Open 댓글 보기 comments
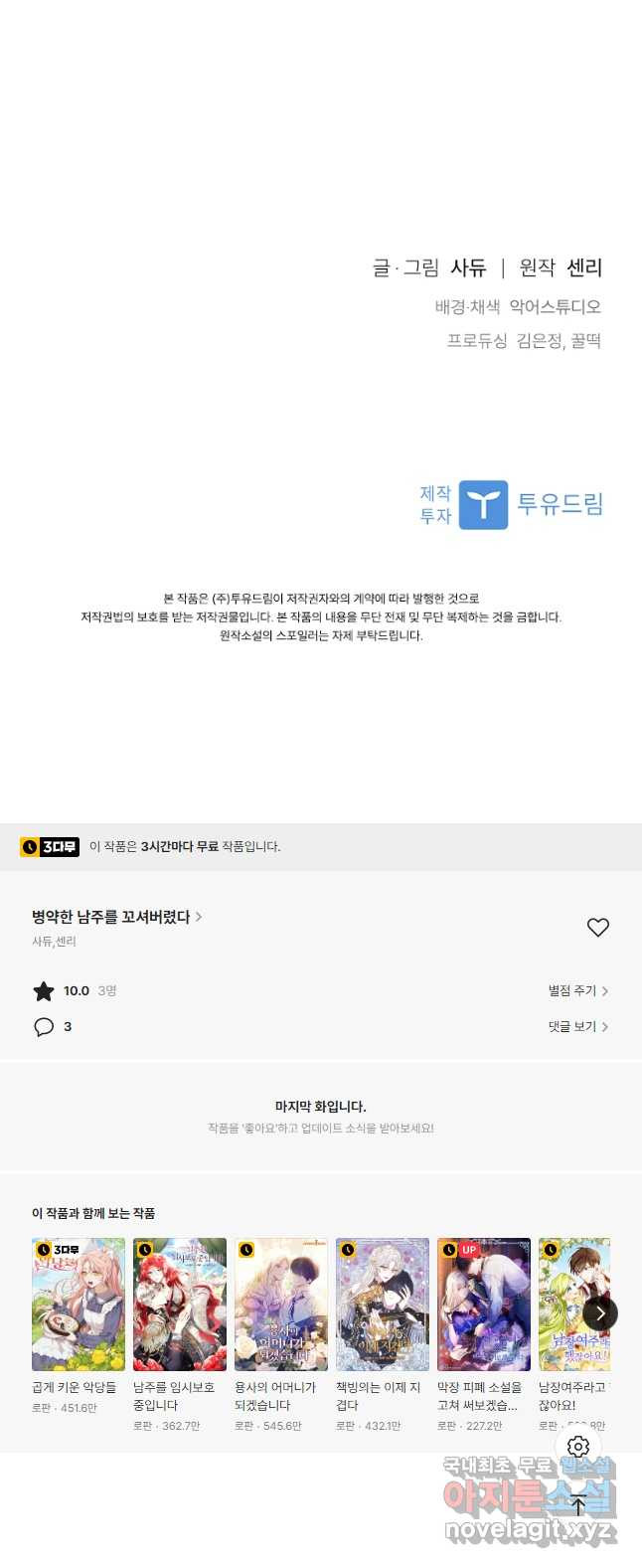Viewport: 642px width, 1568px height. coord(577,1026)
